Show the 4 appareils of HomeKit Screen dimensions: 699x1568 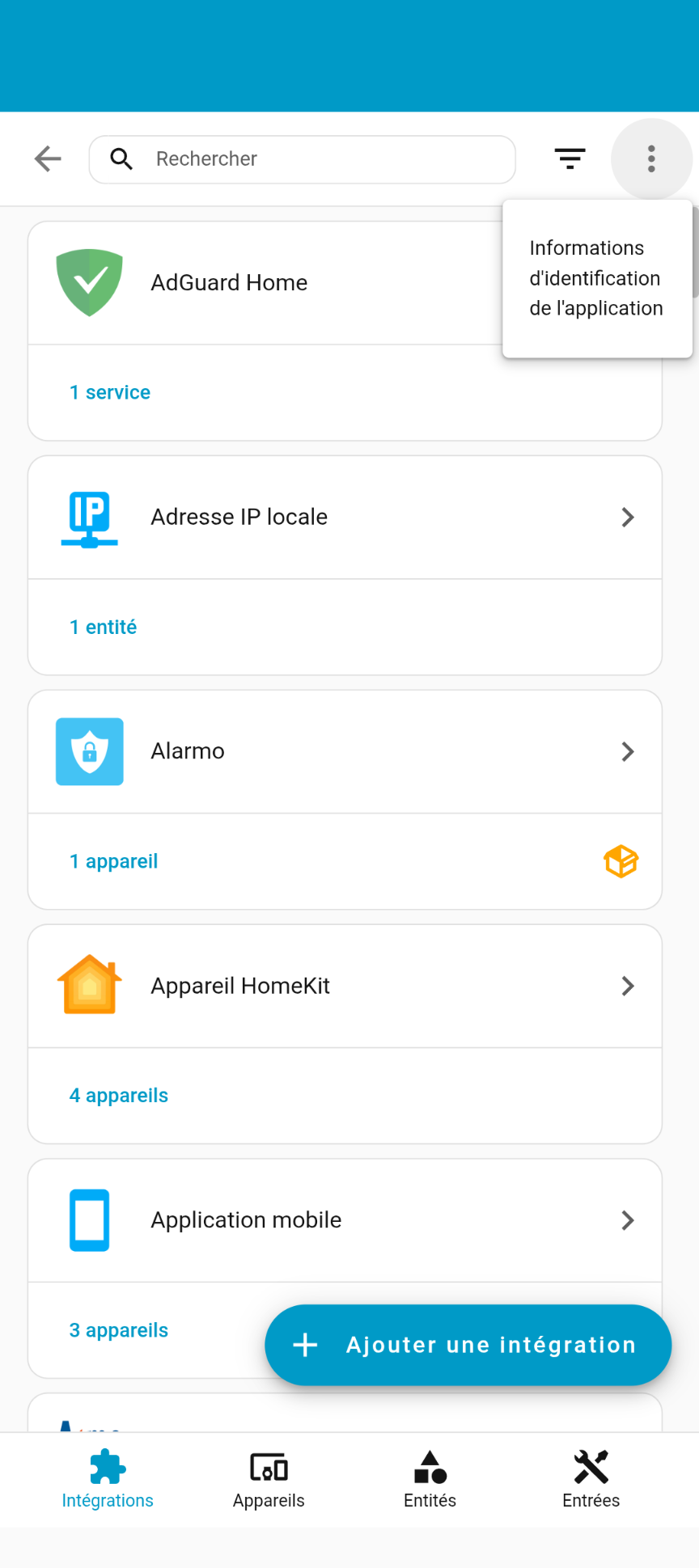(119, 1097)
